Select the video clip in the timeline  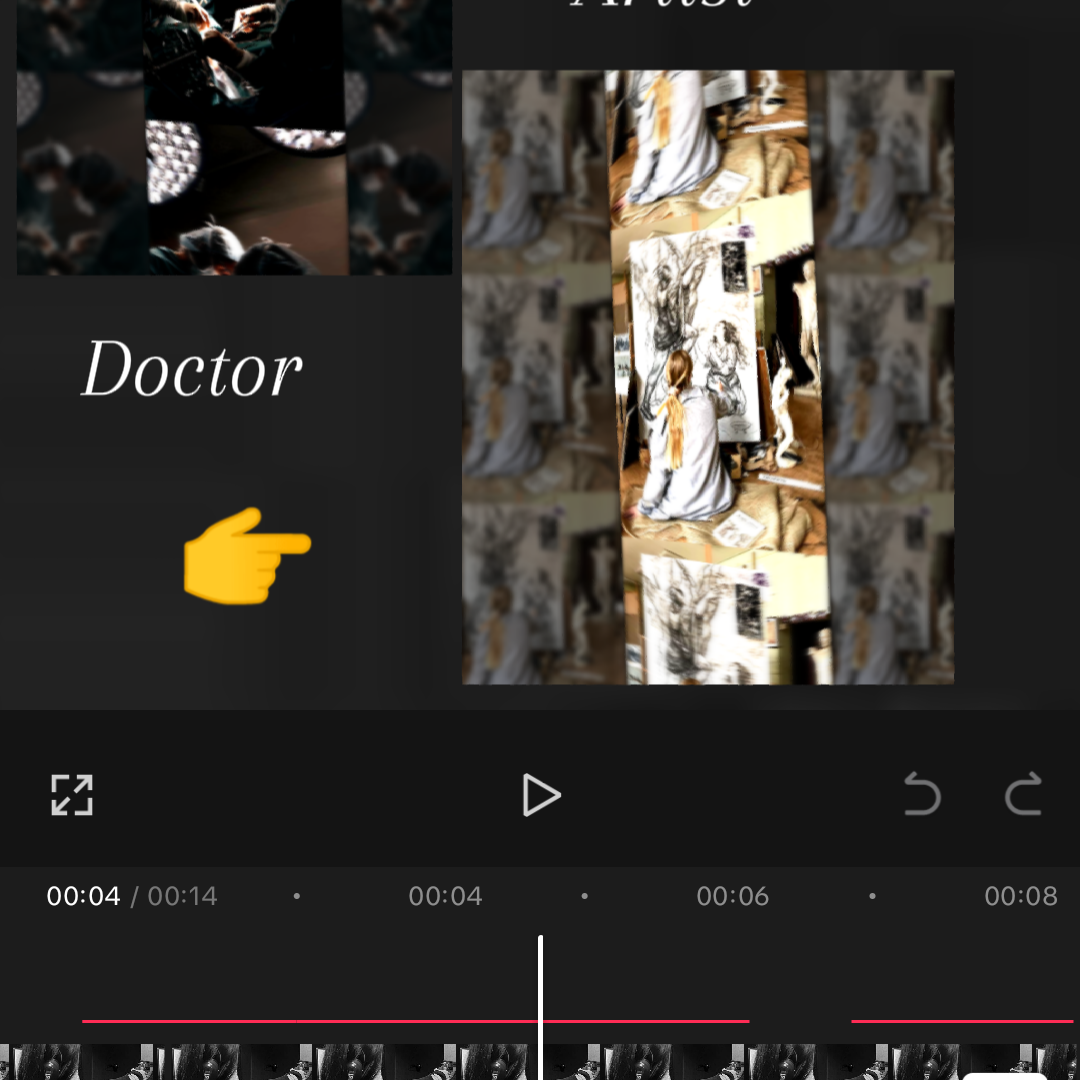tap(400, 1062)
